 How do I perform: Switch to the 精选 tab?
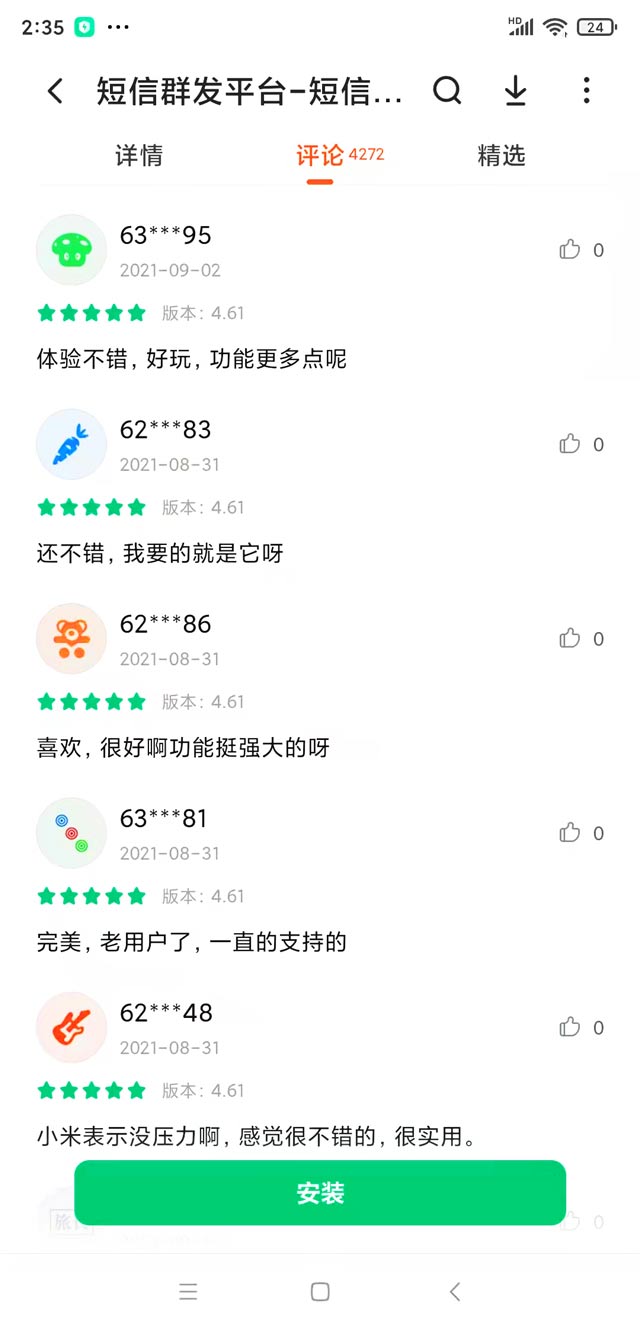[x=501, y=156]
